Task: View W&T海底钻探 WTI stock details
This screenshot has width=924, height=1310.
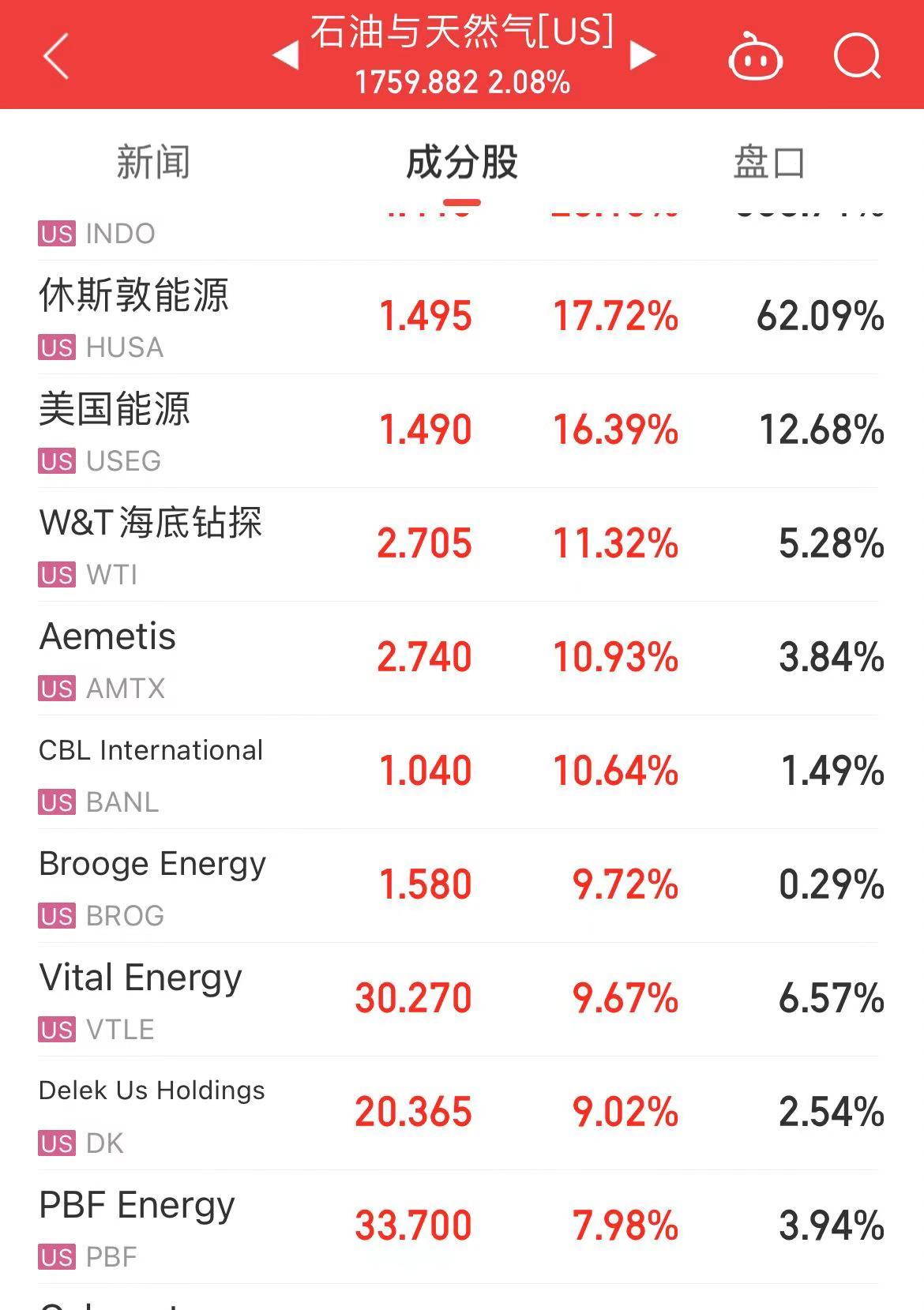Action: 458,545
